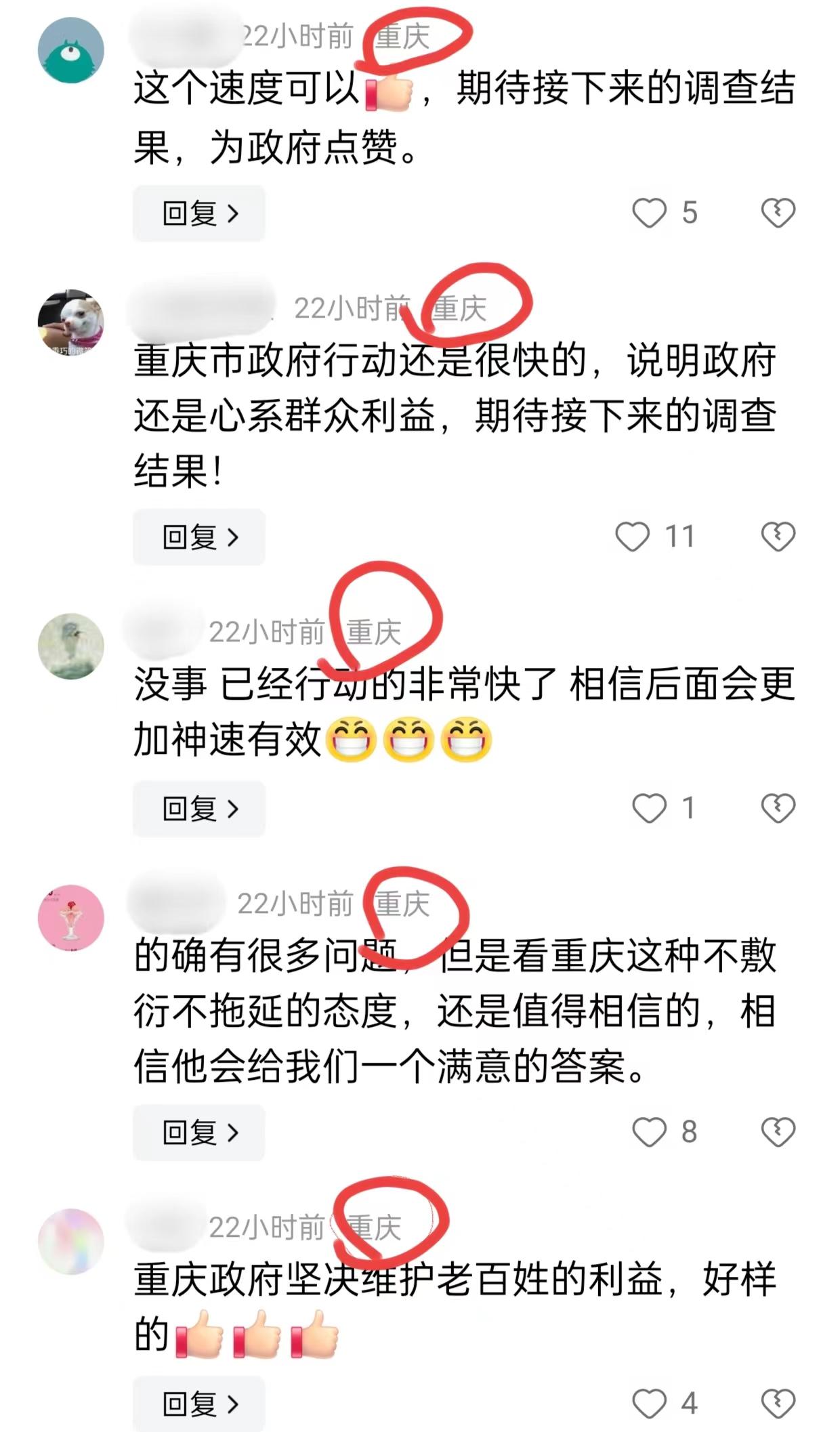Dislike the comment ending '为政府点赞'
This screenshot has width=840, height=1432.
[x=778, y=213]
